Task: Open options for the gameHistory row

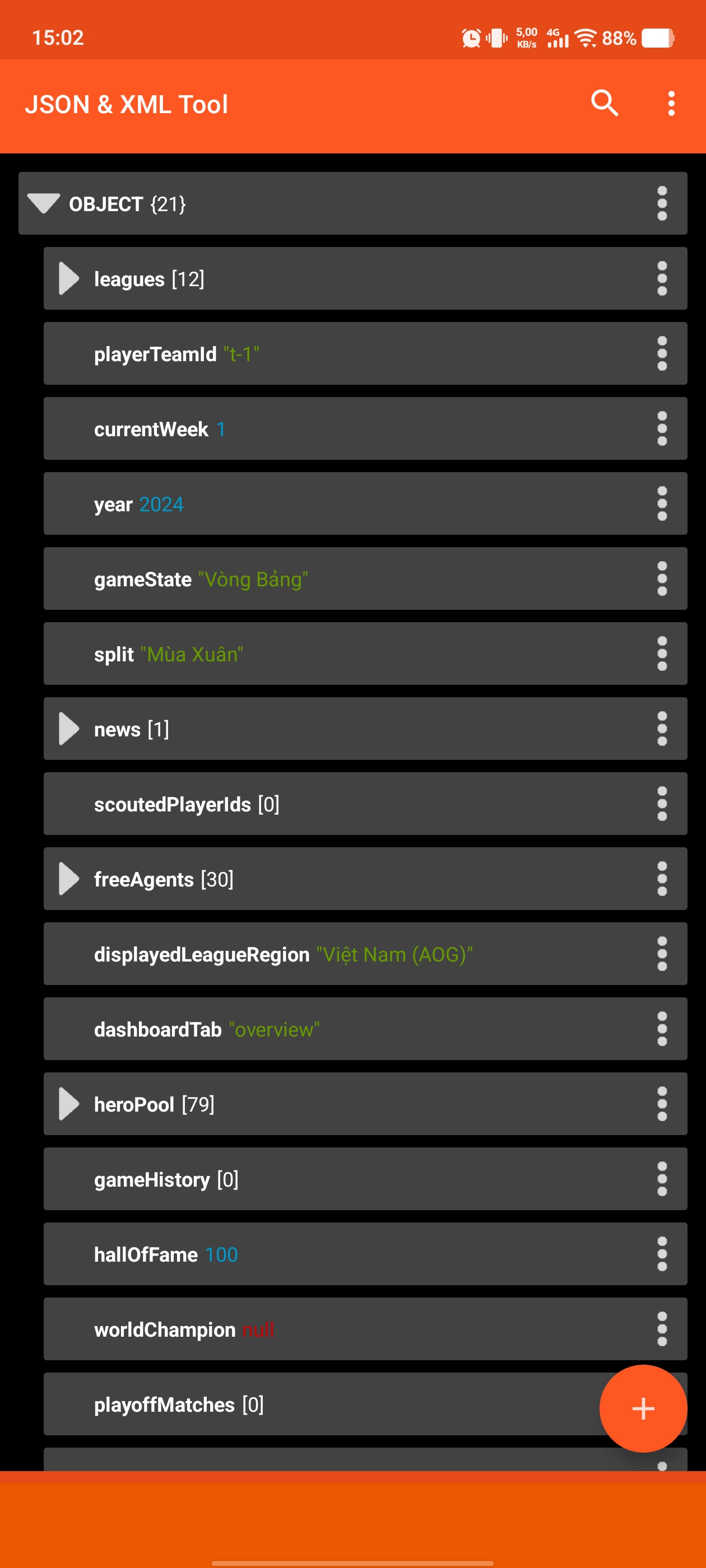Action: [x=662, y=1178]
